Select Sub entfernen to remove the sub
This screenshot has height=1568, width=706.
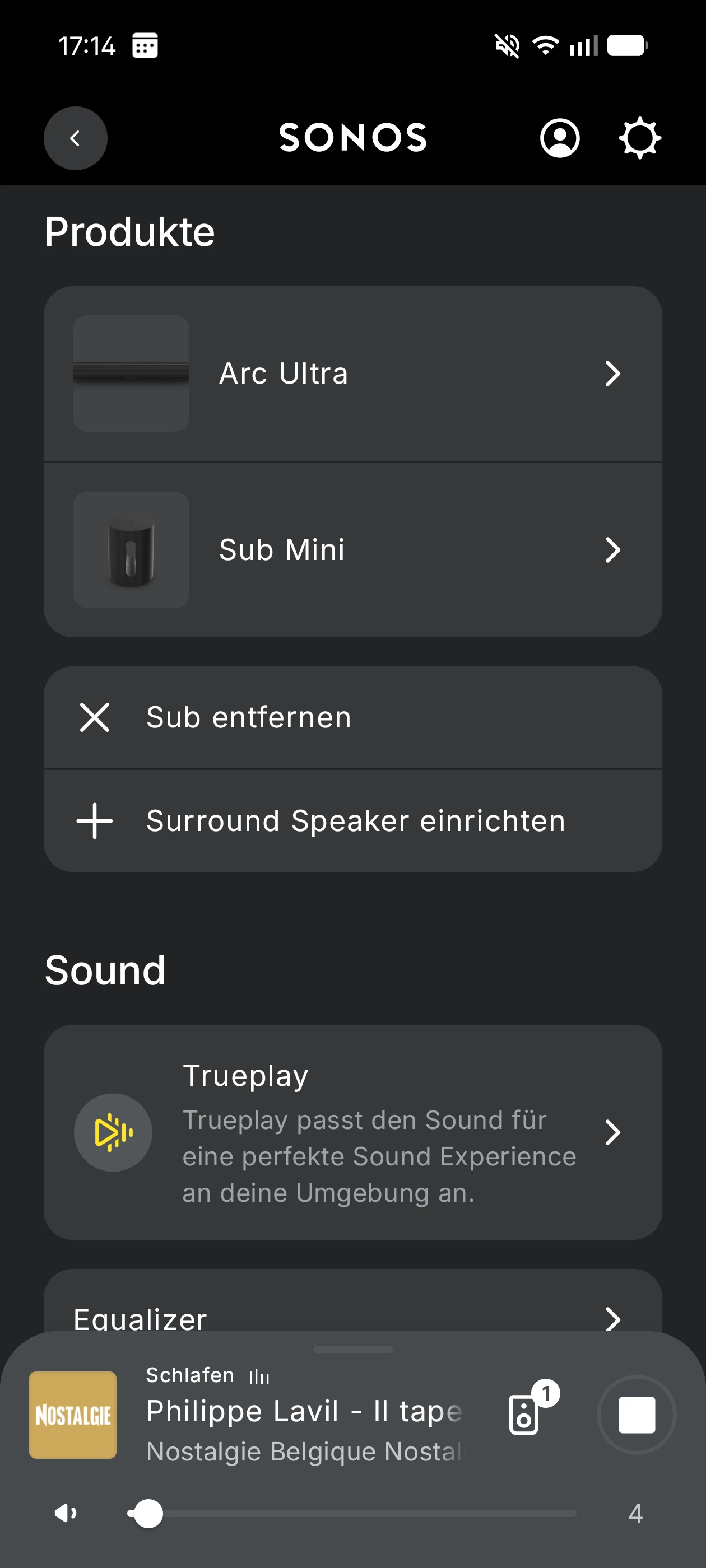352,718
